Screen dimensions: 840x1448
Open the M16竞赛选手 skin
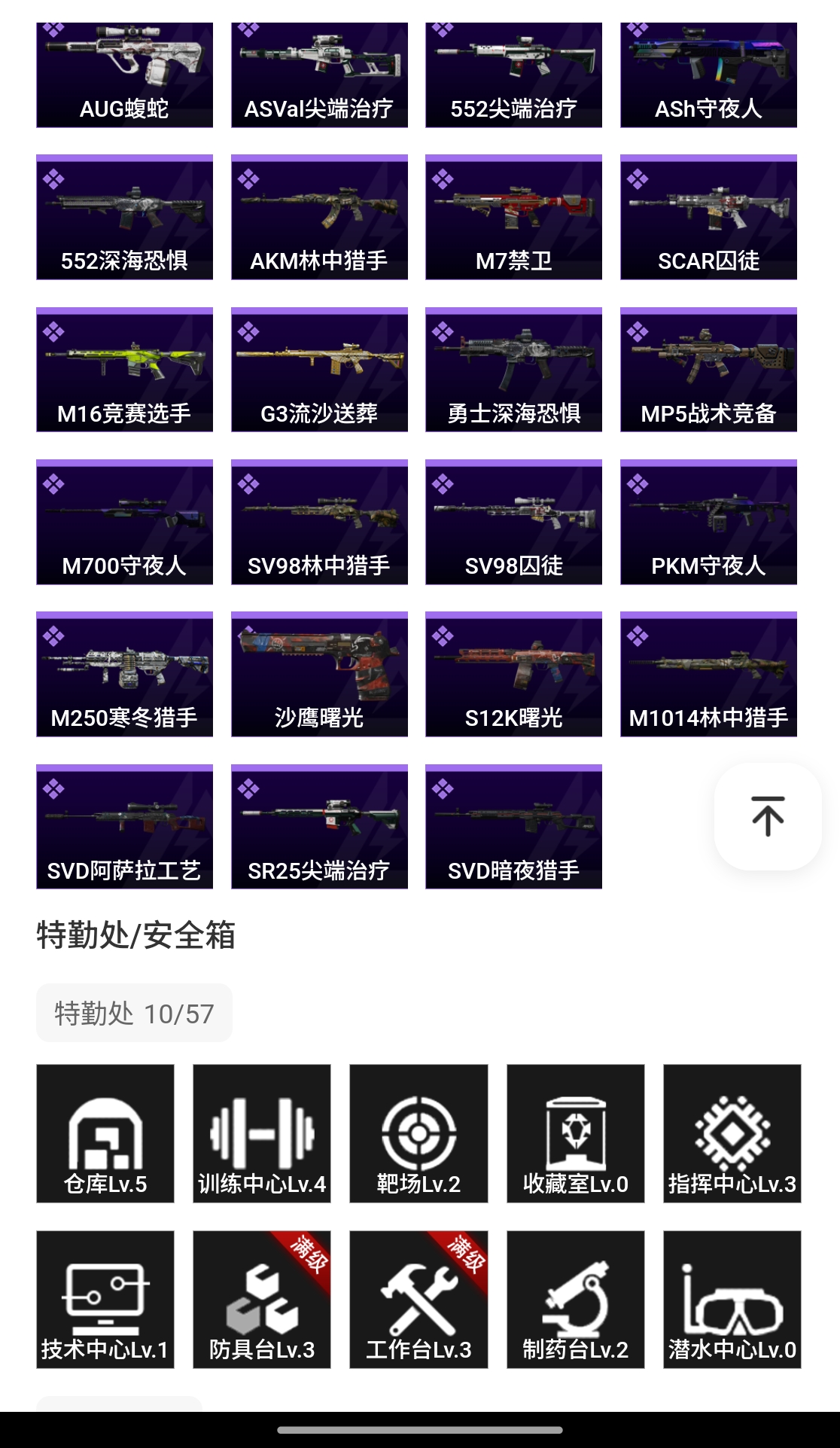(124, 370)
